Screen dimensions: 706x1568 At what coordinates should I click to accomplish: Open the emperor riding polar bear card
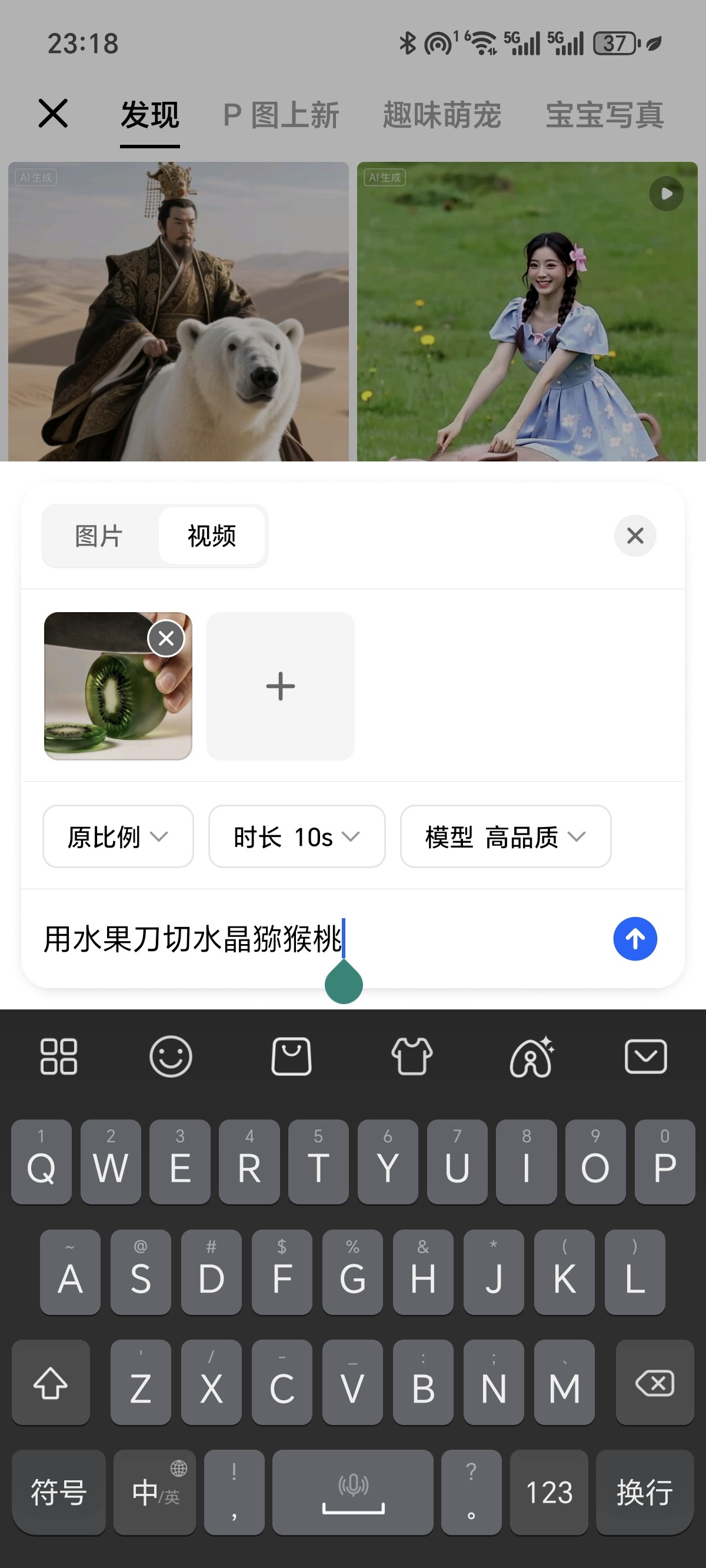[178, 311]
